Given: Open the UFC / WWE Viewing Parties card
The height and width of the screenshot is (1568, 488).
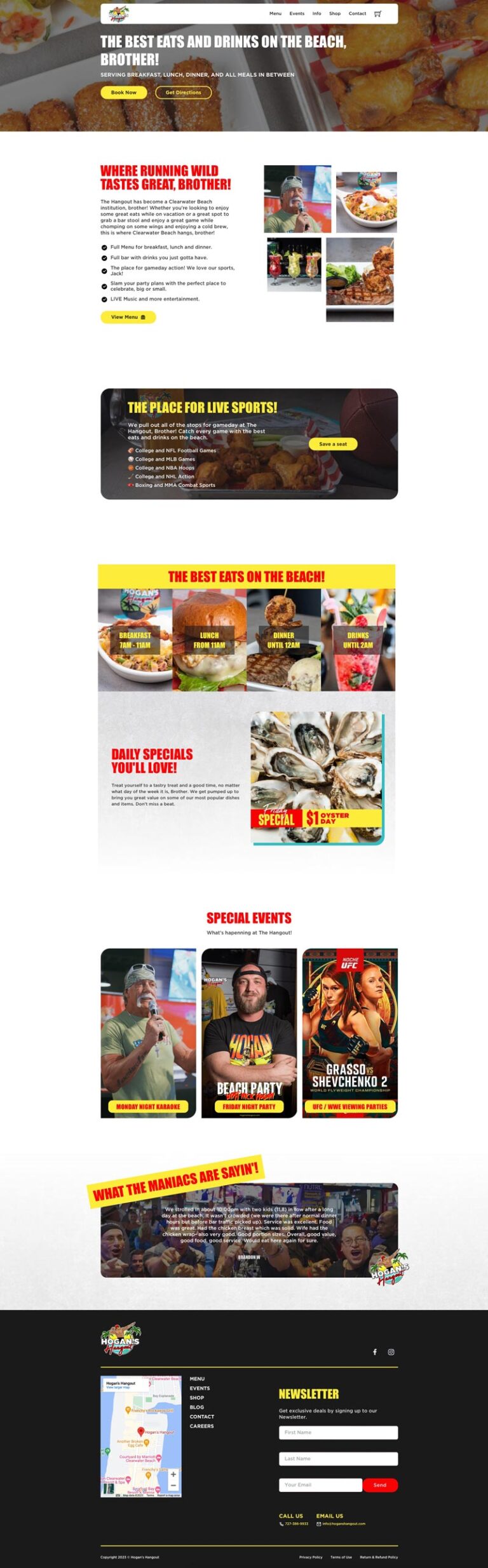Looking at the screenshot, I should coord(349,1106).
